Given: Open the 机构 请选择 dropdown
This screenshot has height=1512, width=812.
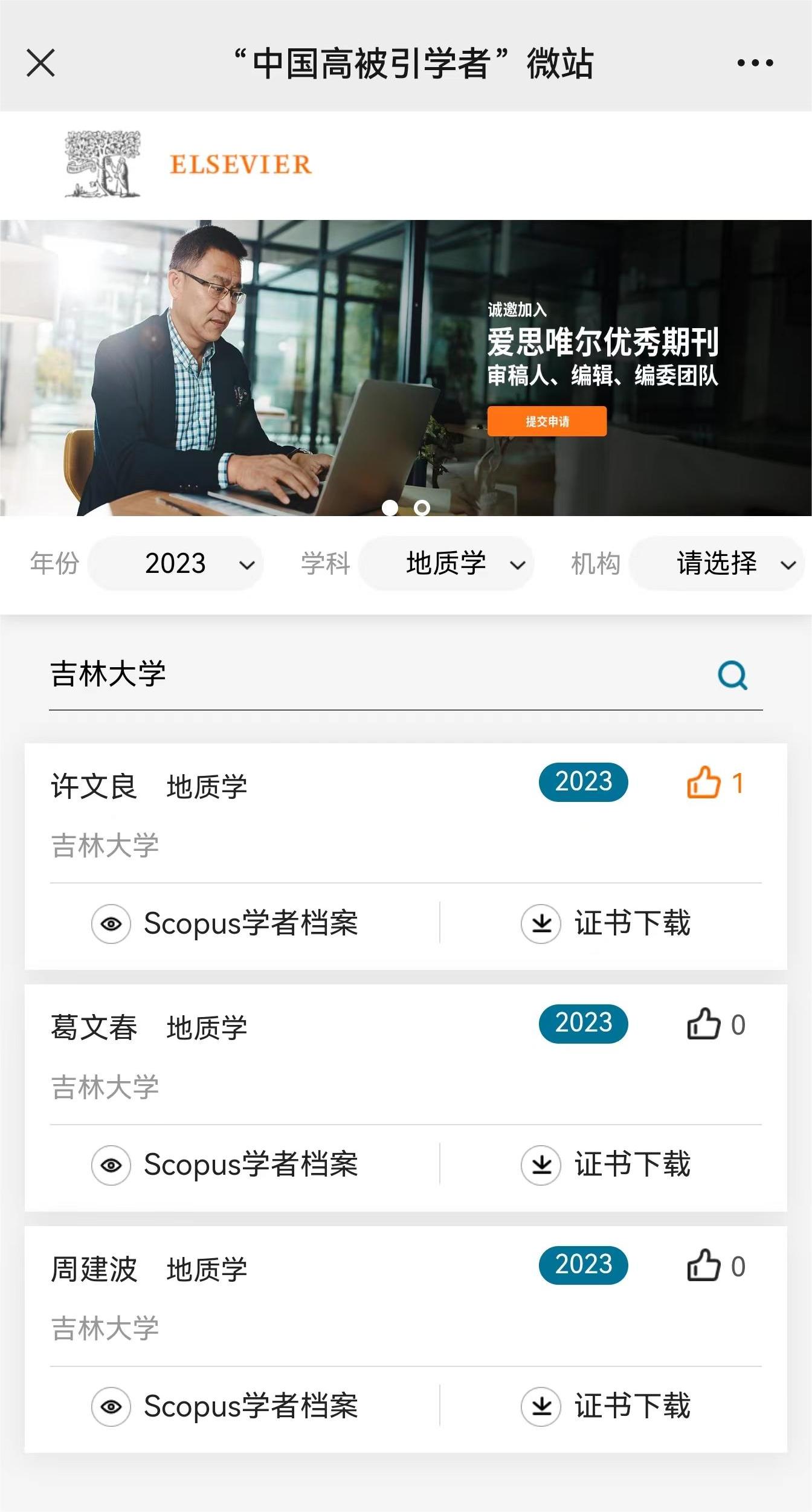Looking at the screenshot, I should click(x=717, y=563).
